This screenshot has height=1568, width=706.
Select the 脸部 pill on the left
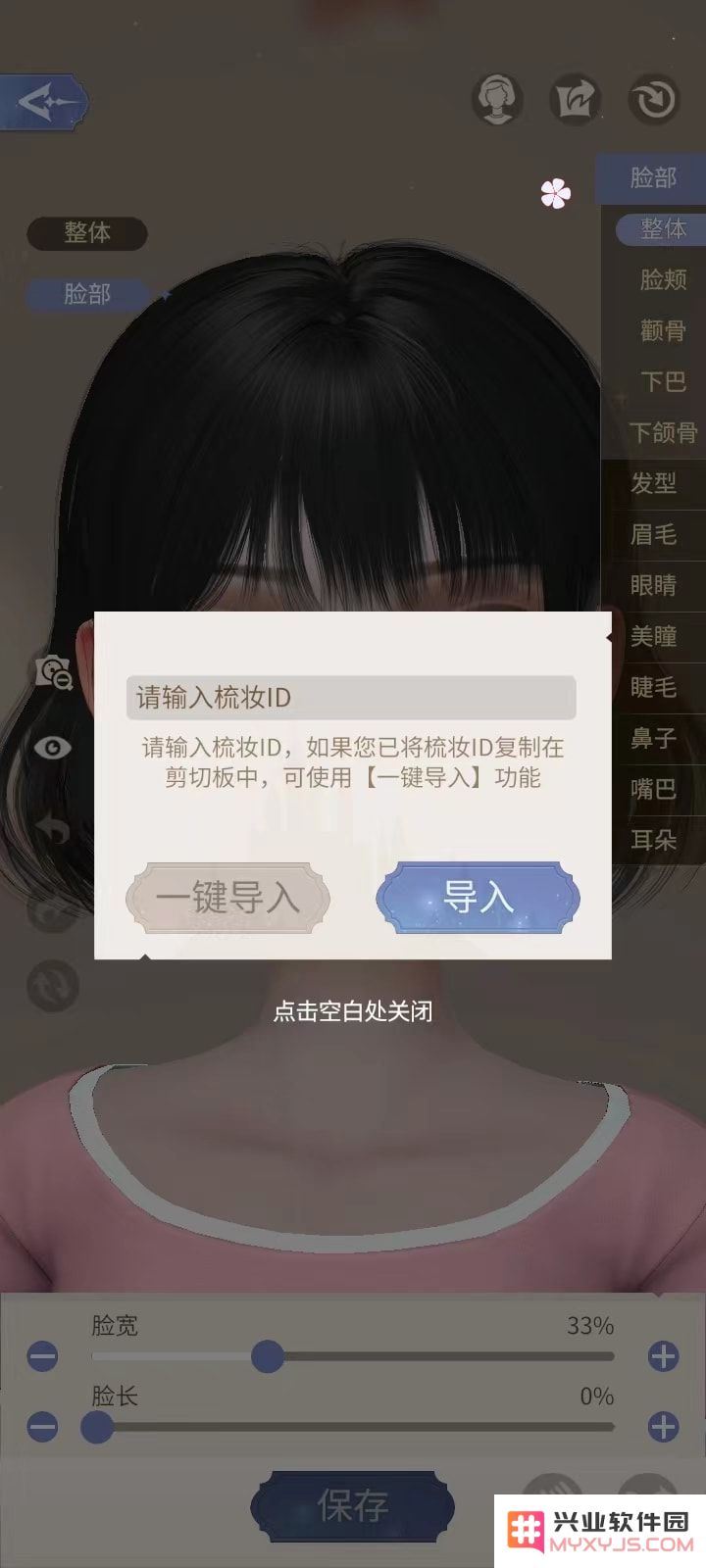87,294
